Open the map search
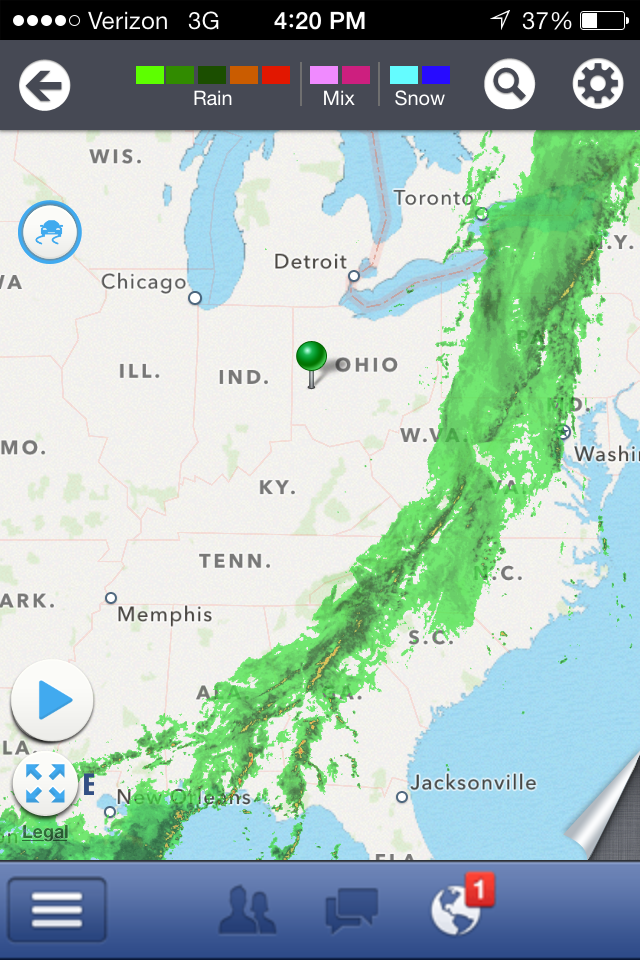This screenshot has width=640, height=960. point(509,85)
